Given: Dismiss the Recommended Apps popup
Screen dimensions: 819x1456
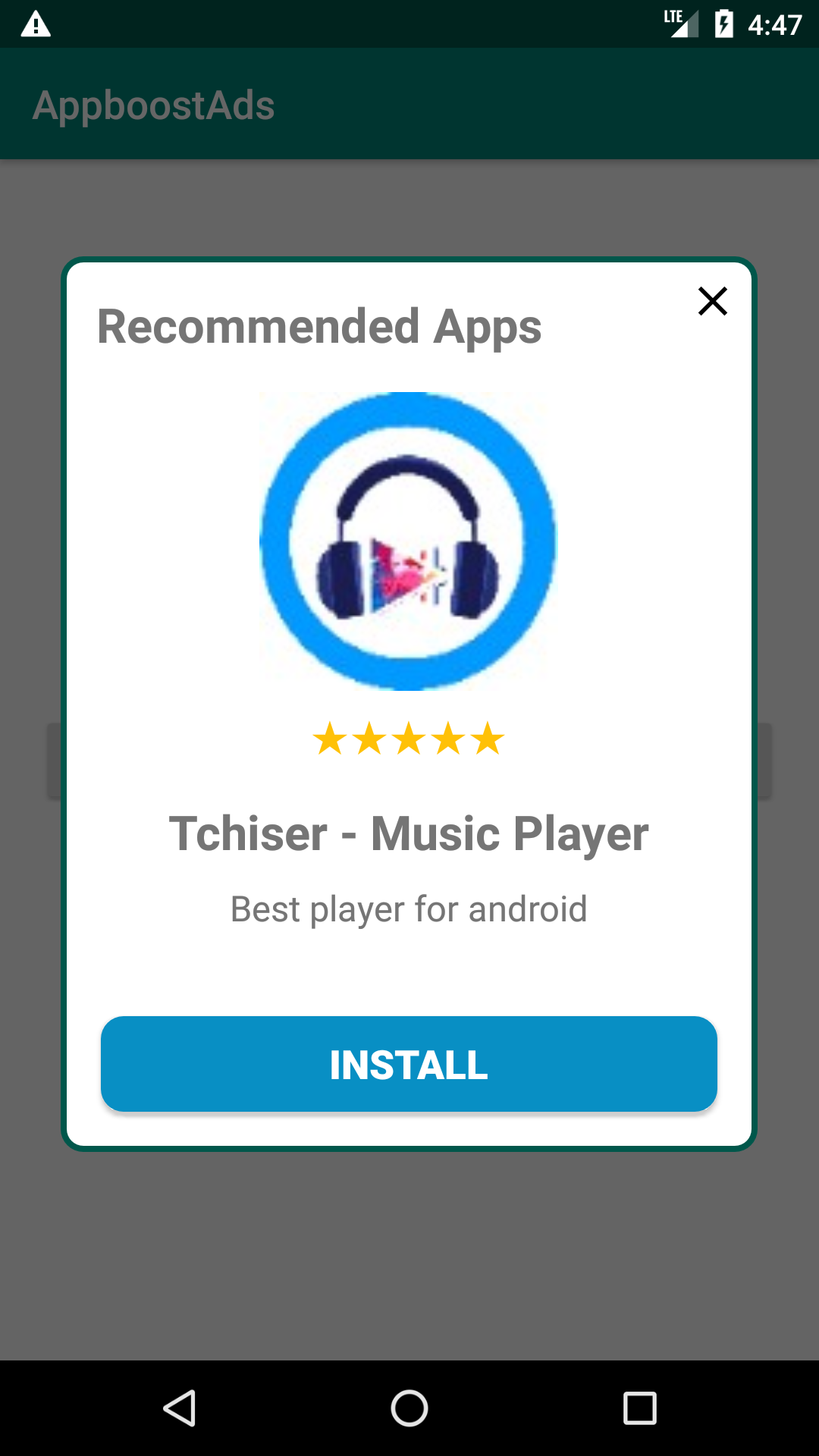Looking at the screenshot, I should 712,300.
